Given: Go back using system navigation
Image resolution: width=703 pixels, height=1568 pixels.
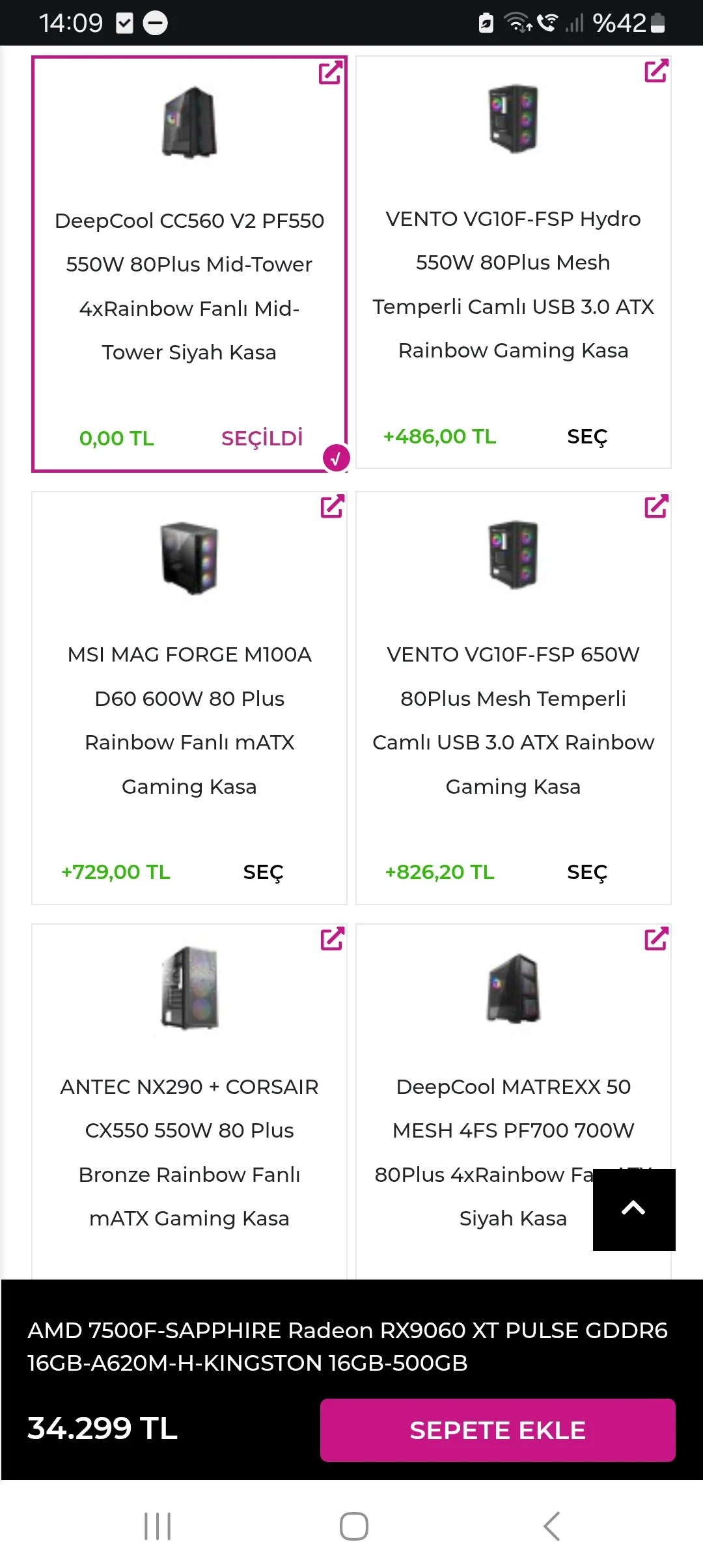Looking at the screenshot, I should click(x=551, y=1526).
